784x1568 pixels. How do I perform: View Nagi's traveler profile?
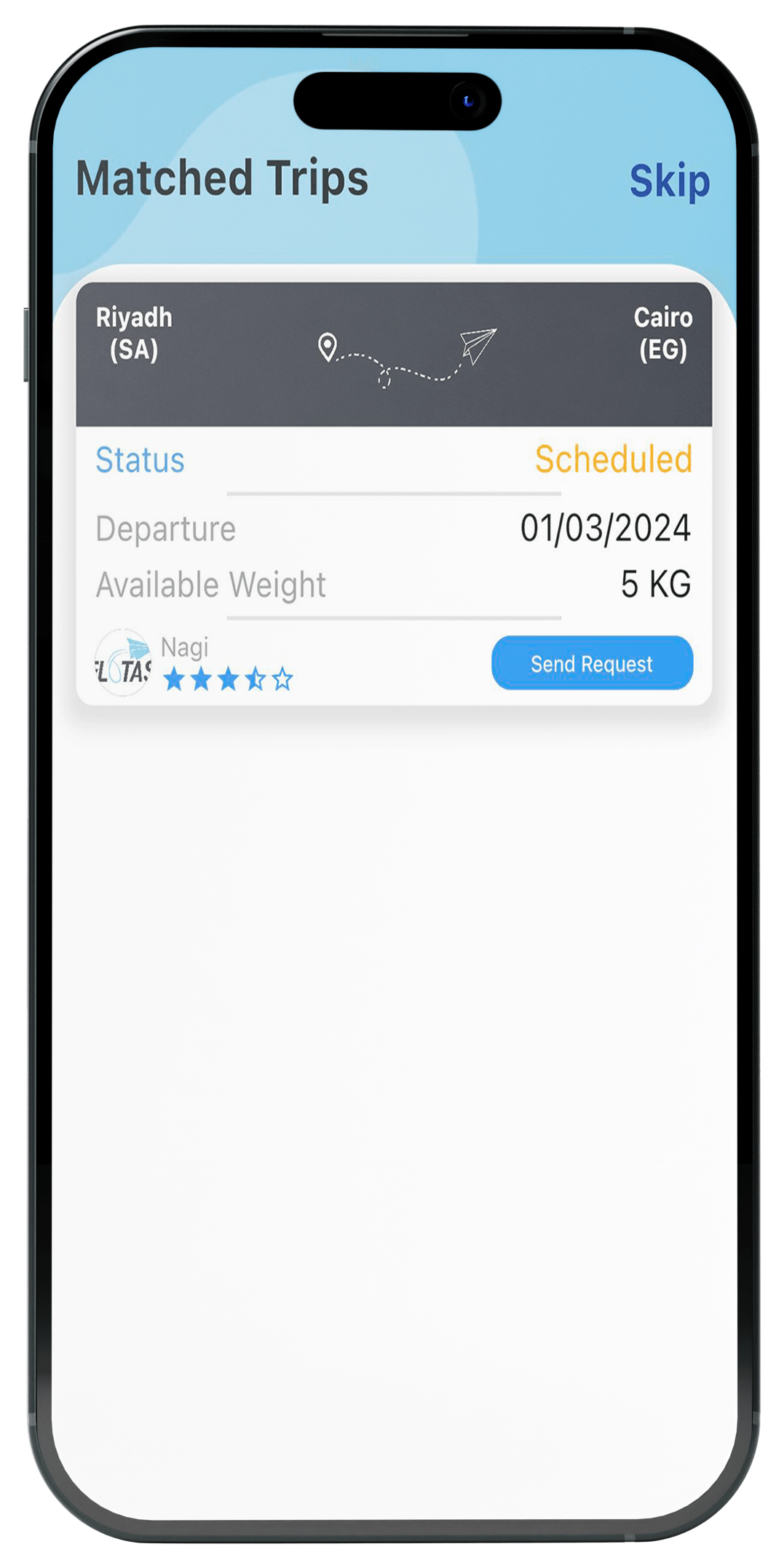point(123,662)
